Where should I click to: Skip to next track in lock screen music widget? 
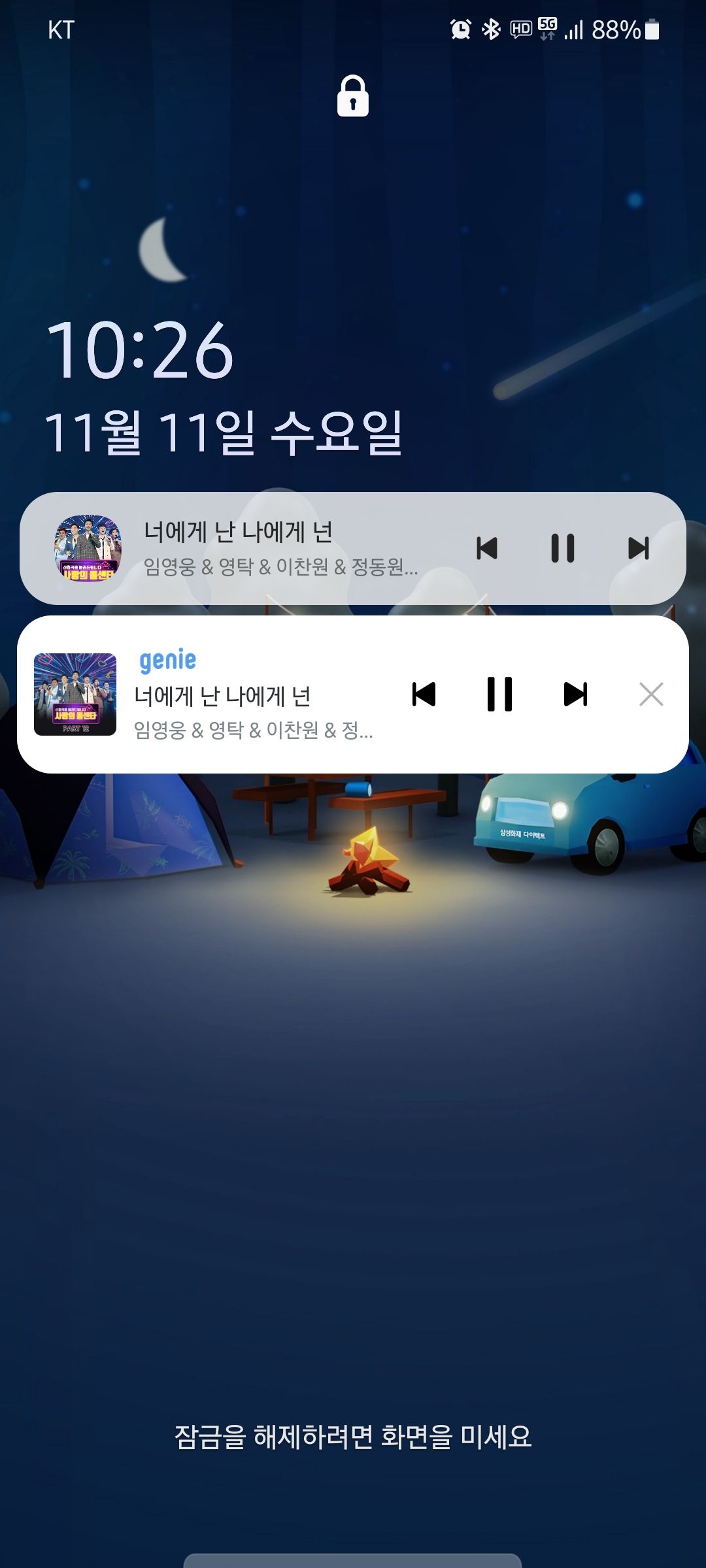click(x=638, y=548)
